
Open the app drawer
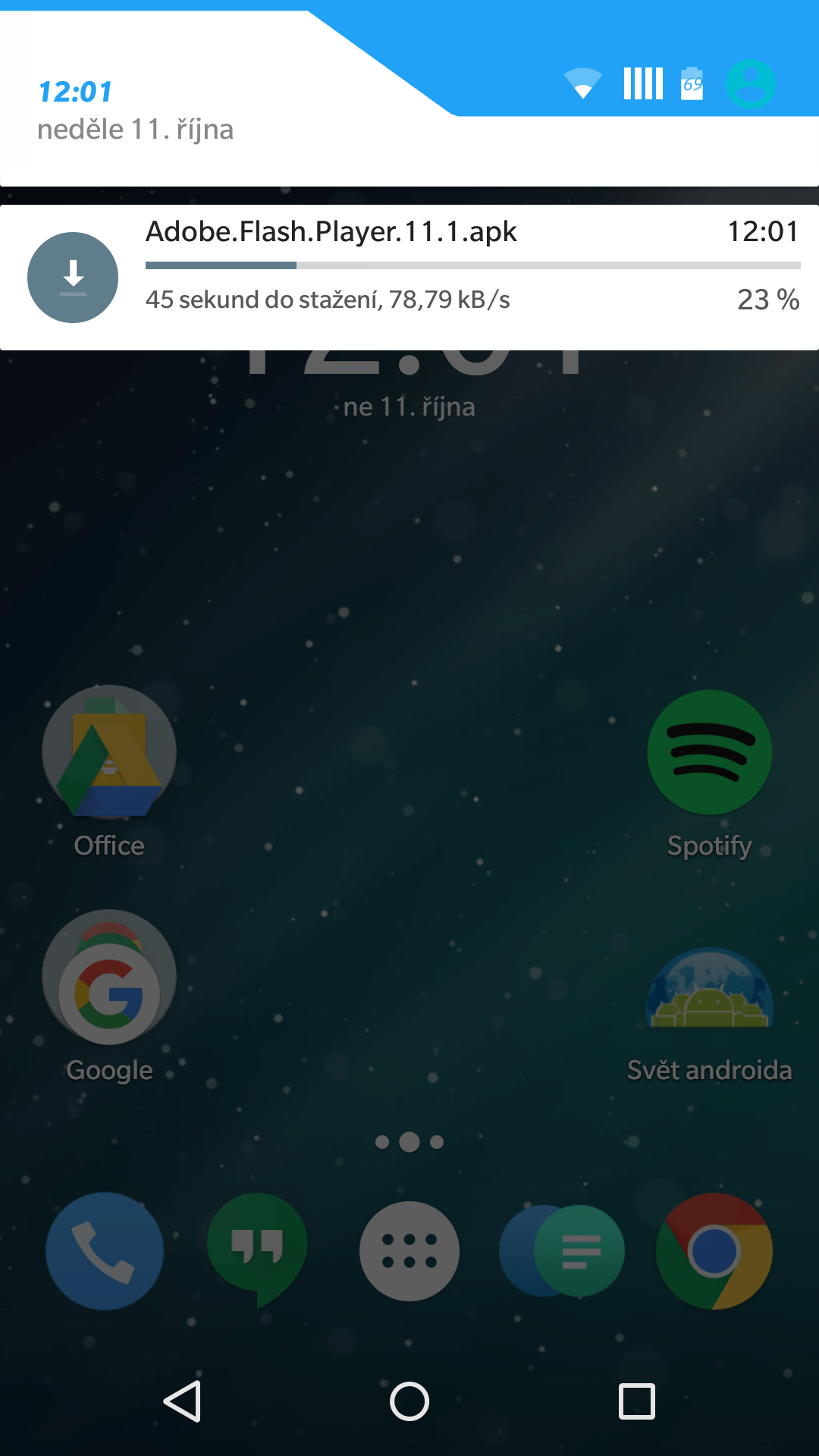pyautogui.click(x=409, y=1251)
